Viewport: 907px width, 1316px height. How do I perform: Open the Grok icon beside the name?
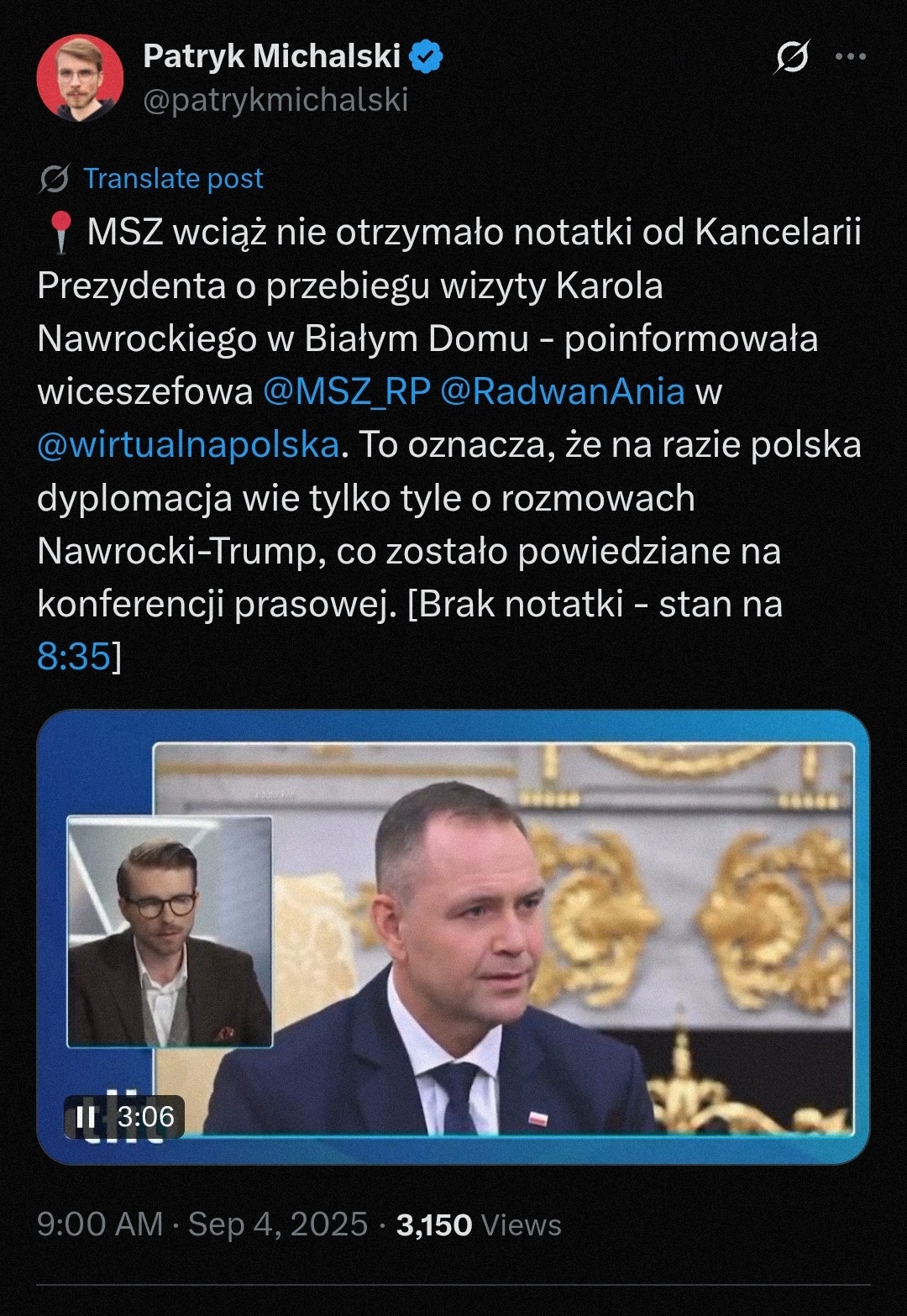pyautogui.click(x=792, y=57)
